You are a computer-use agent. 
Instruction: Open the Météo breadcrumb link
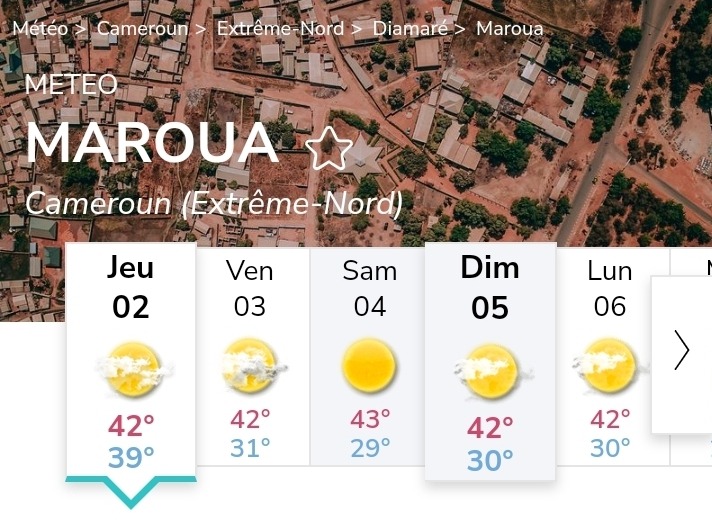coord(40,28)
